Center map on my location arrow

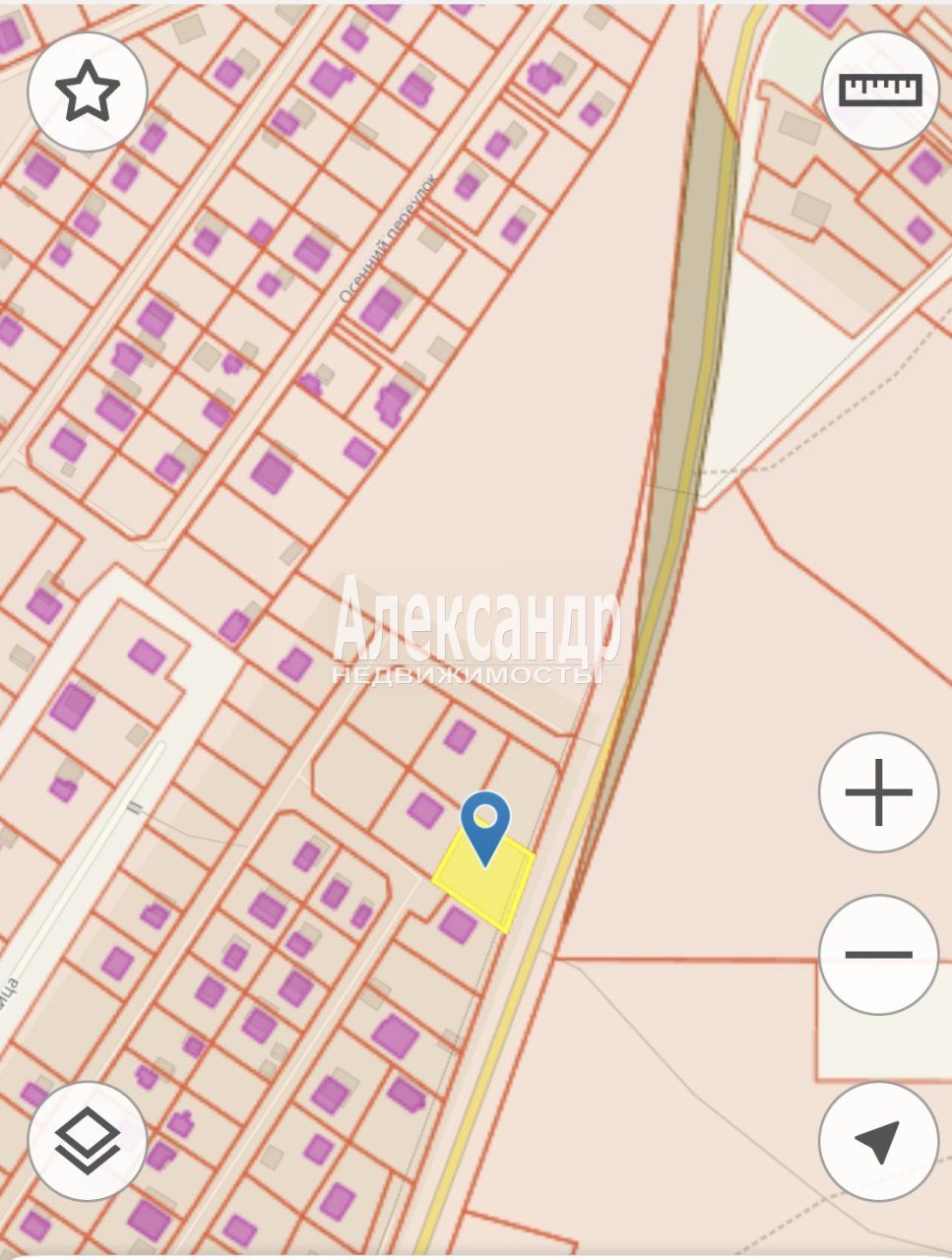[878, 1141]
